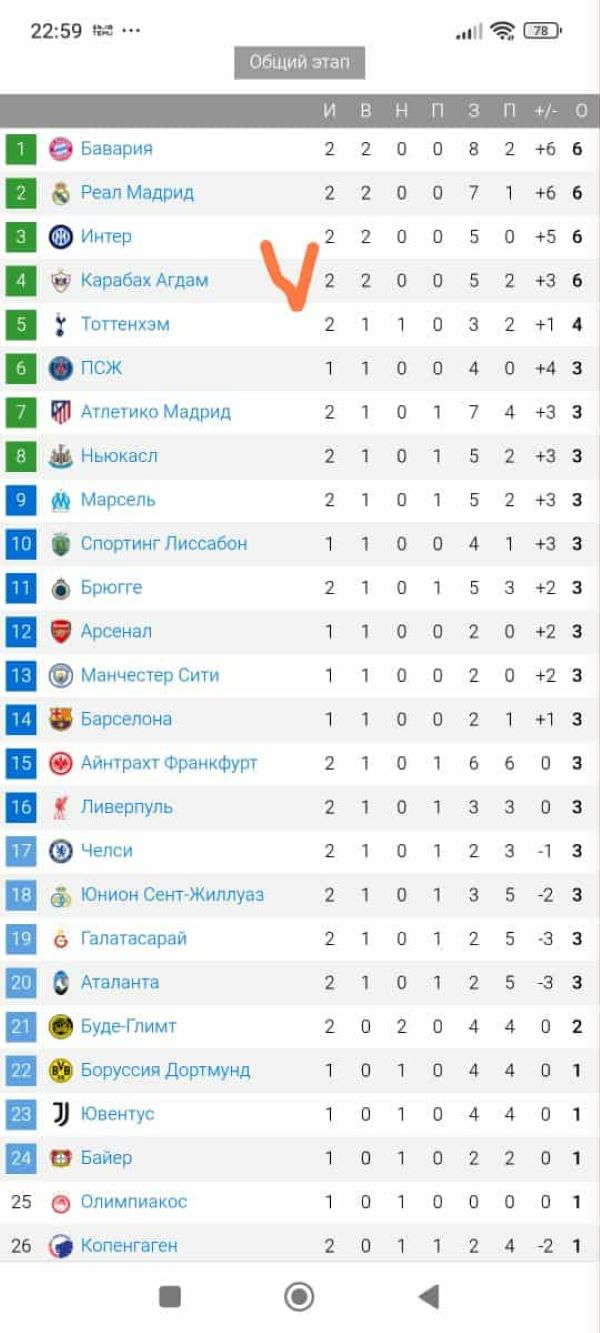Open Карабах Агдам team page
The image size is (600, 1333).
pyautogui.click(x=144, y=281)
